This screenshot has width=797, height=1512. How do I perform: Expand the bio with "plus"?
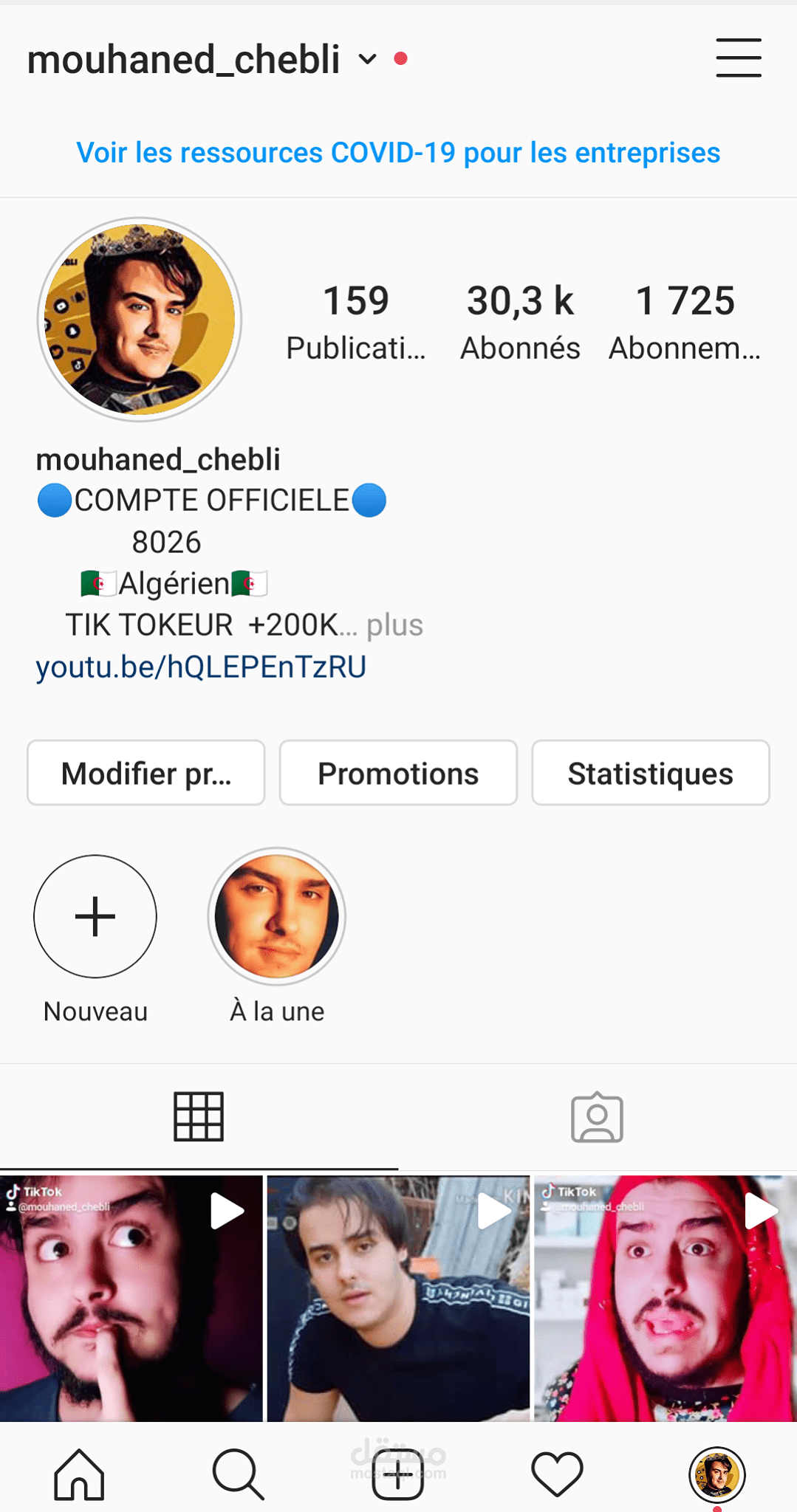pos(394,625)
